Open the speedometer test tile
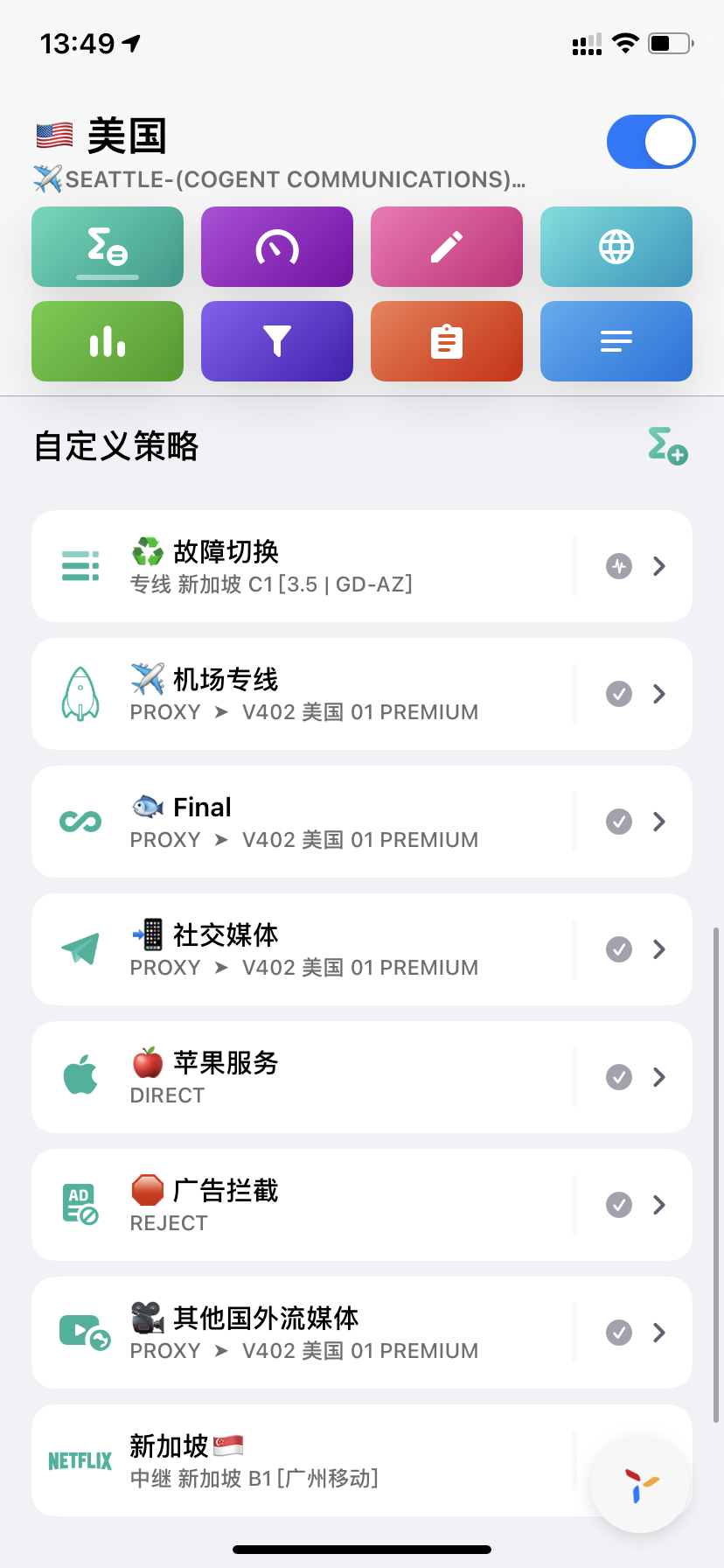This screenshot has height=1568, width=724. [x=277, y=247]
